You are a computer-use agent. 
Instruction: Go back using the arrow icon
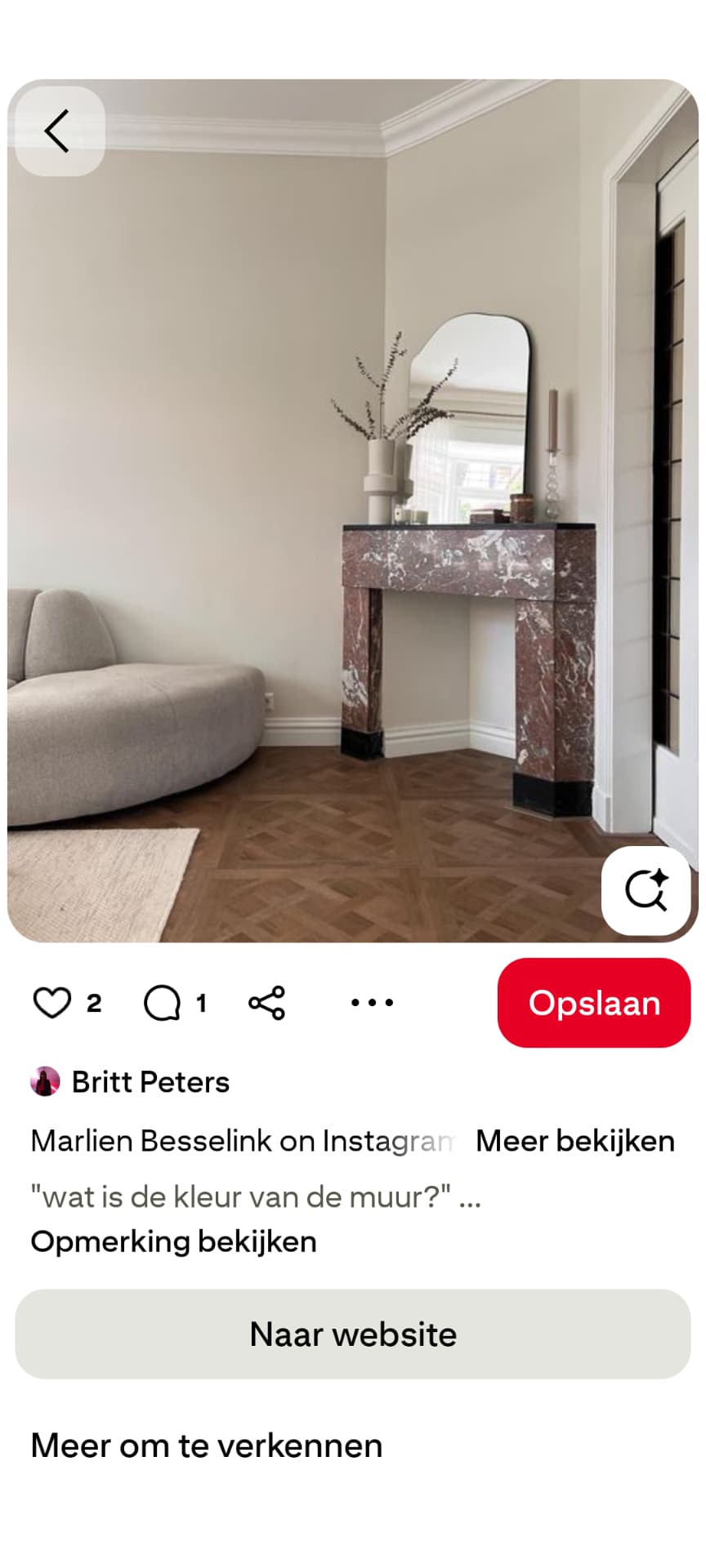click(59, 131)
